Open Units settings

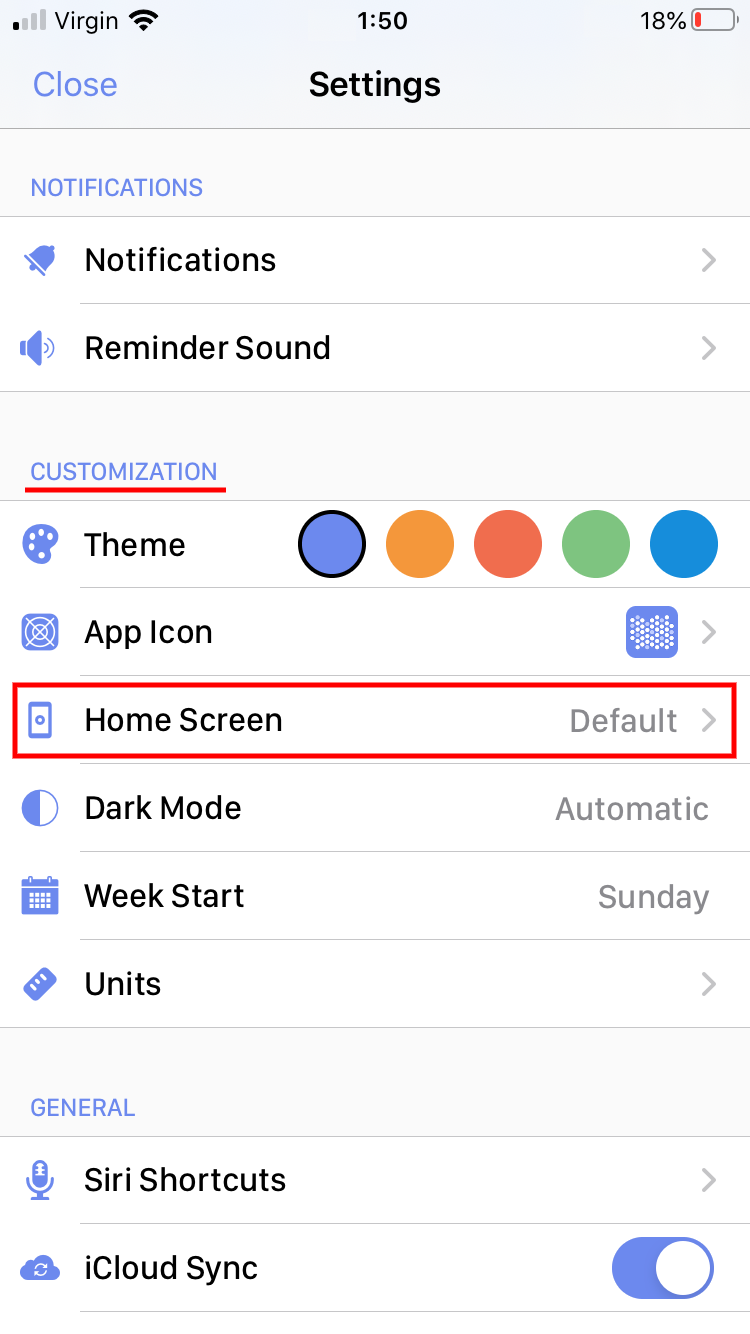point(375,984)
